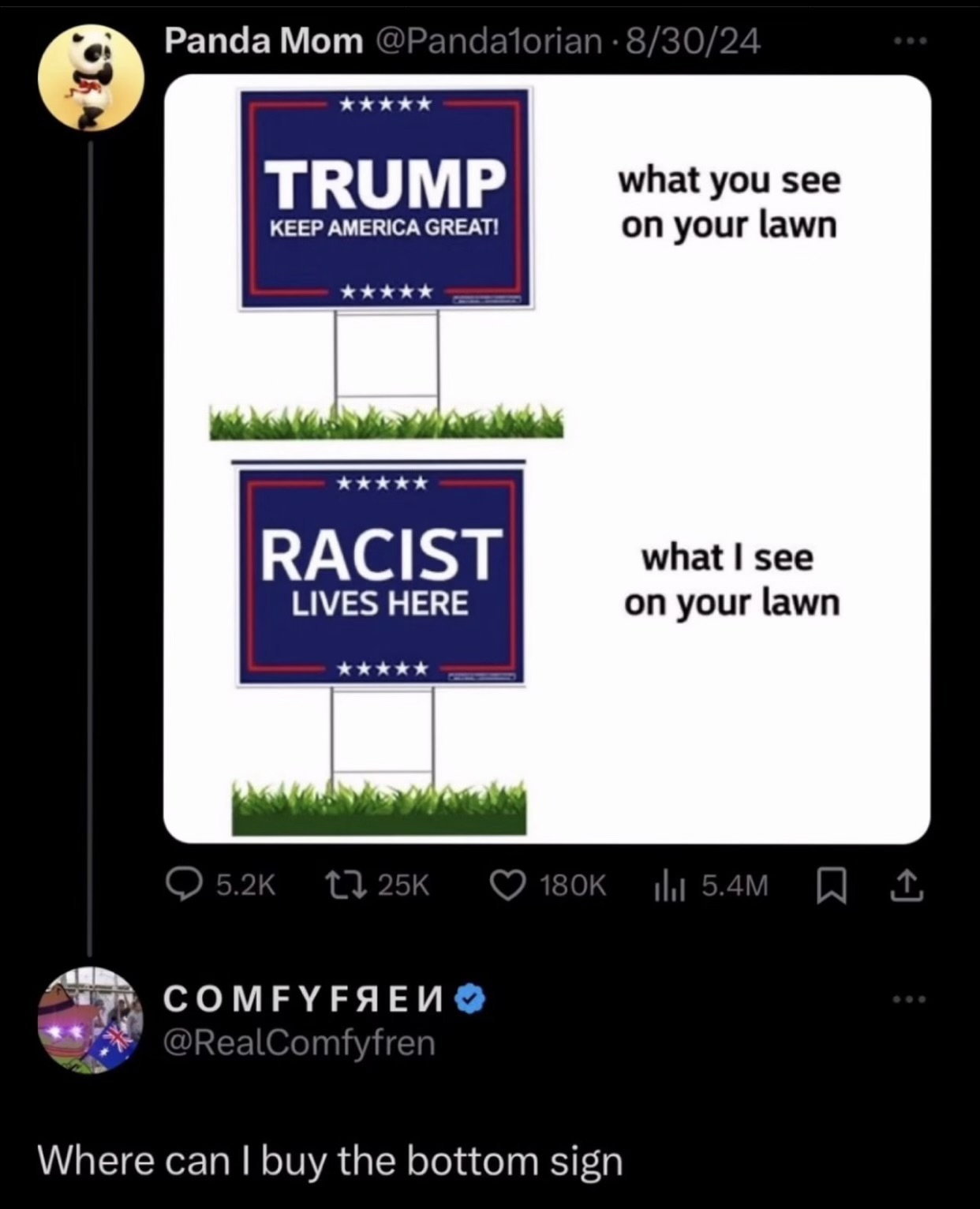Open the @RealComfyfren handle link

click(x=299, y=1043)
